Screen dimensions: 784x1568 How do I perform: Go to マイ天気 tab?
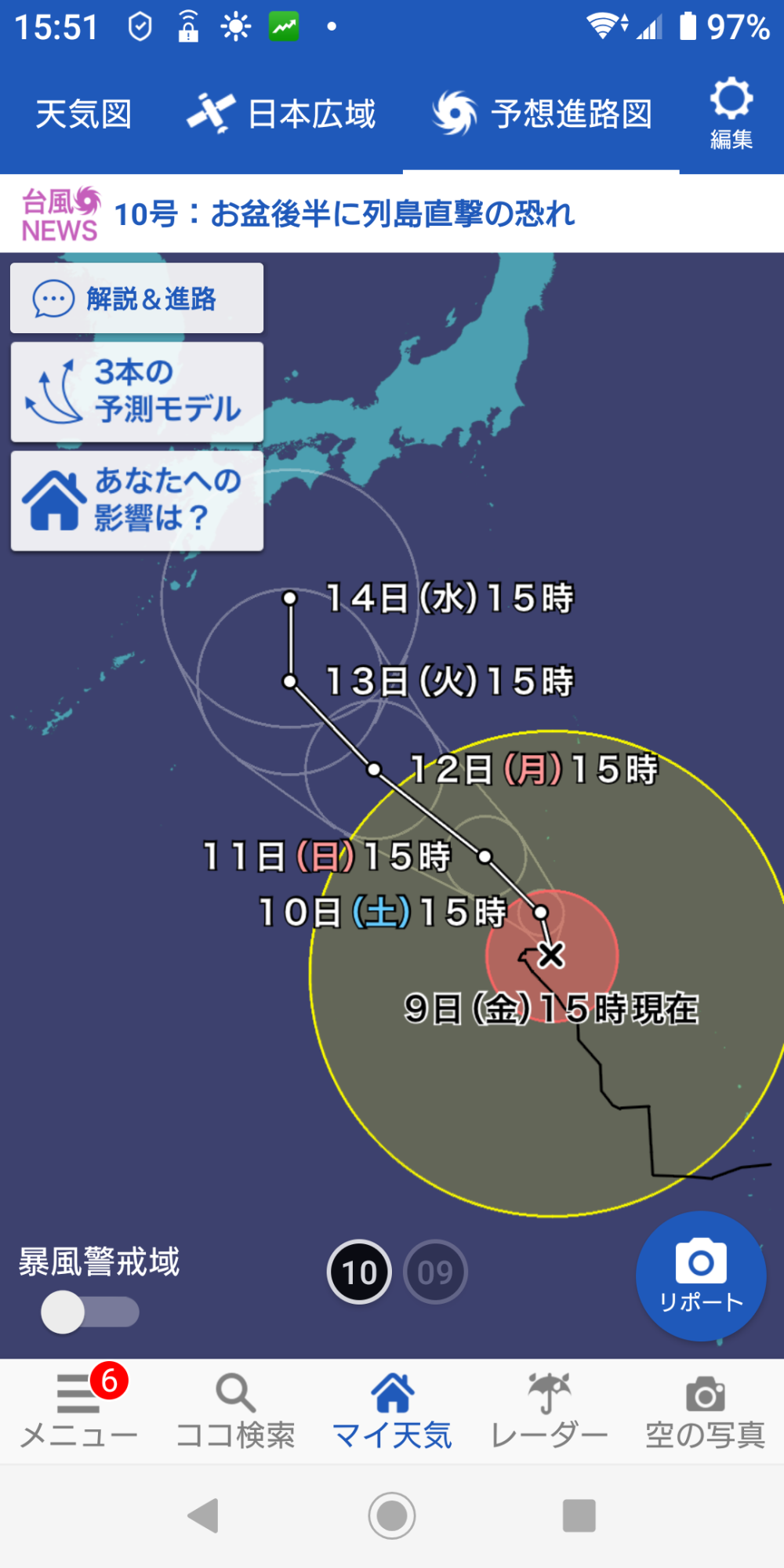(x=392, y=1411)
